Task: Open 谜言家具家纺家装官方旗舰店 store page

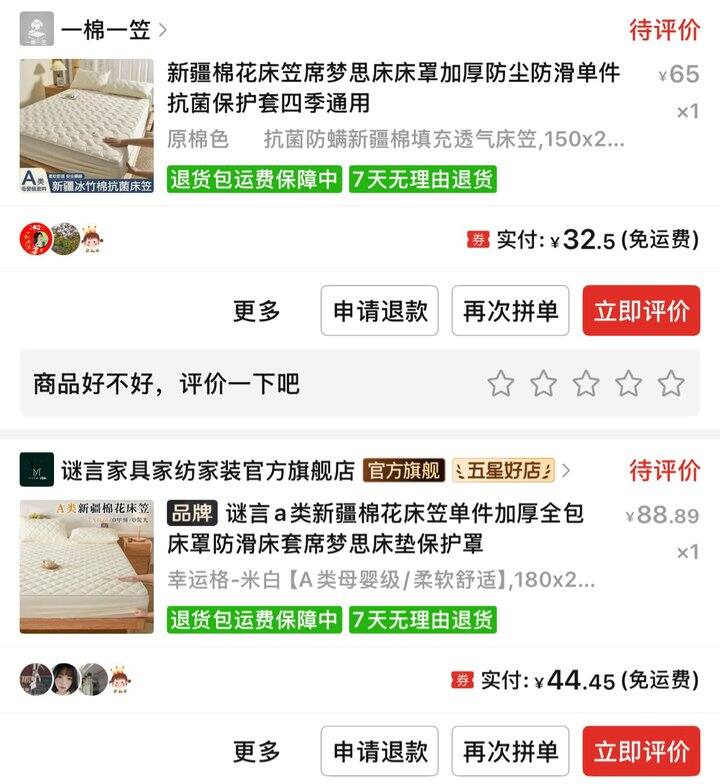Action: coord(208,470)
